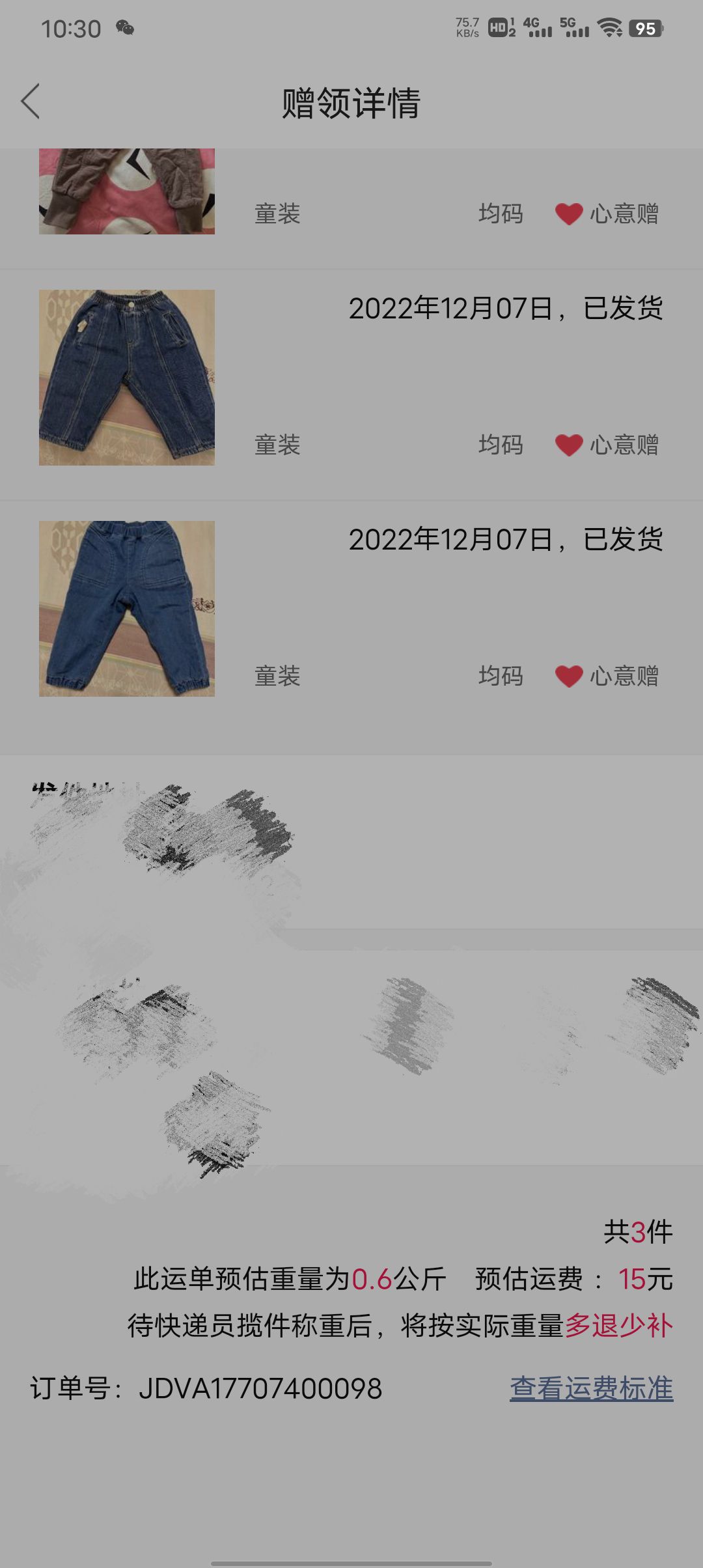Go back from 赠领详情 page

(x=31, y=102)
